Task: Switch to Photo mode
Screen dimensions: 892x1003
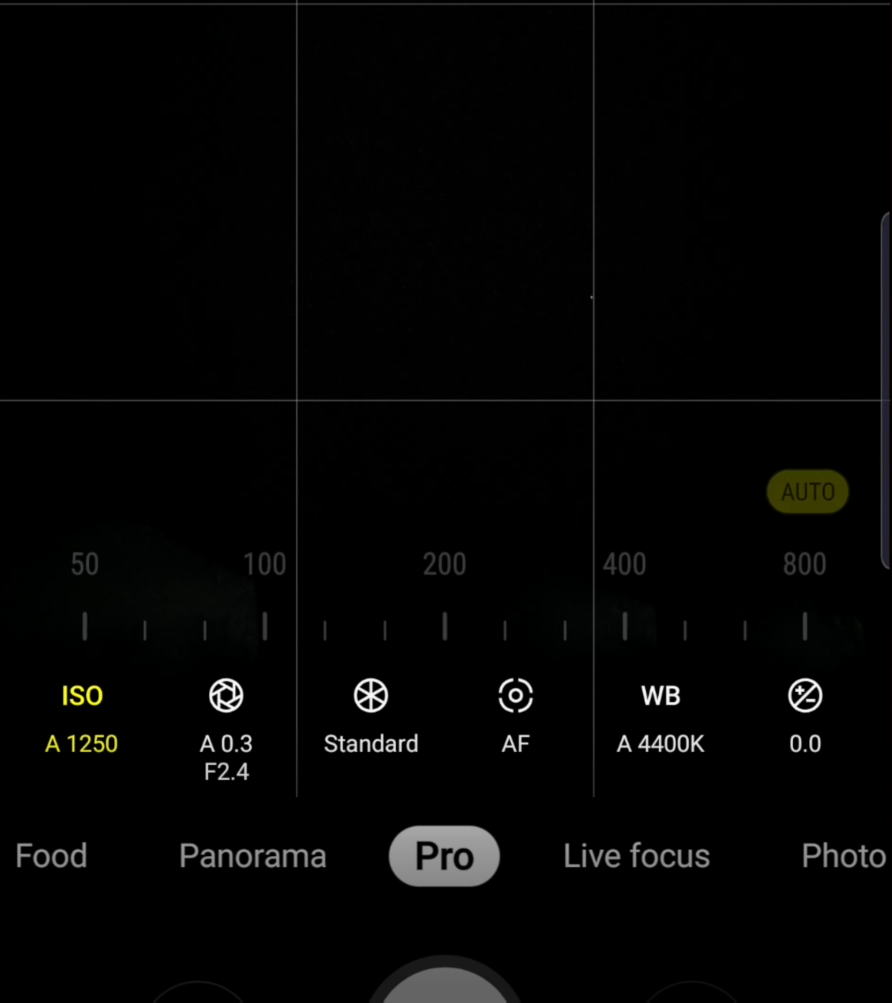Action: pyautogui.click(x=842, y=856)
